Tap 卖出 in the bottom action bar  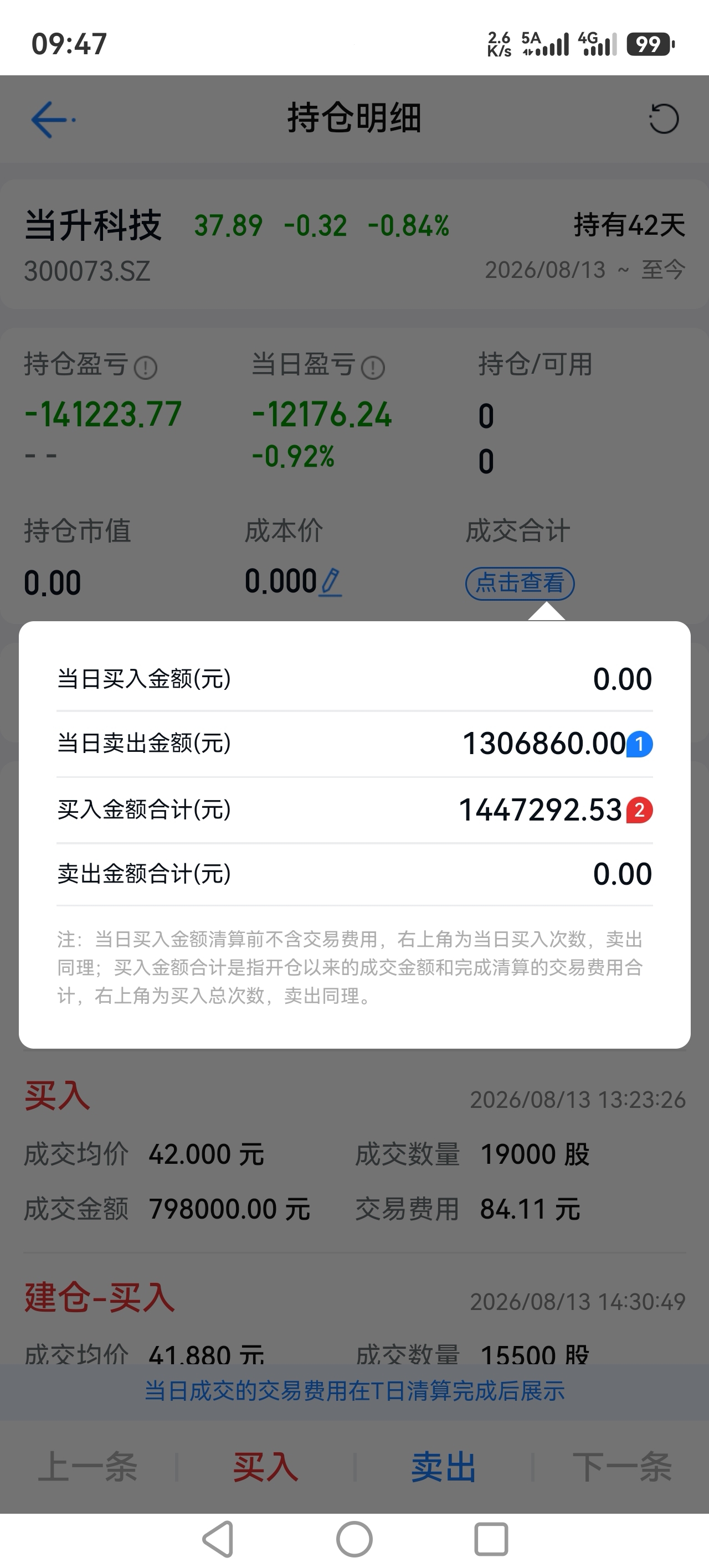pos(444,1467)
